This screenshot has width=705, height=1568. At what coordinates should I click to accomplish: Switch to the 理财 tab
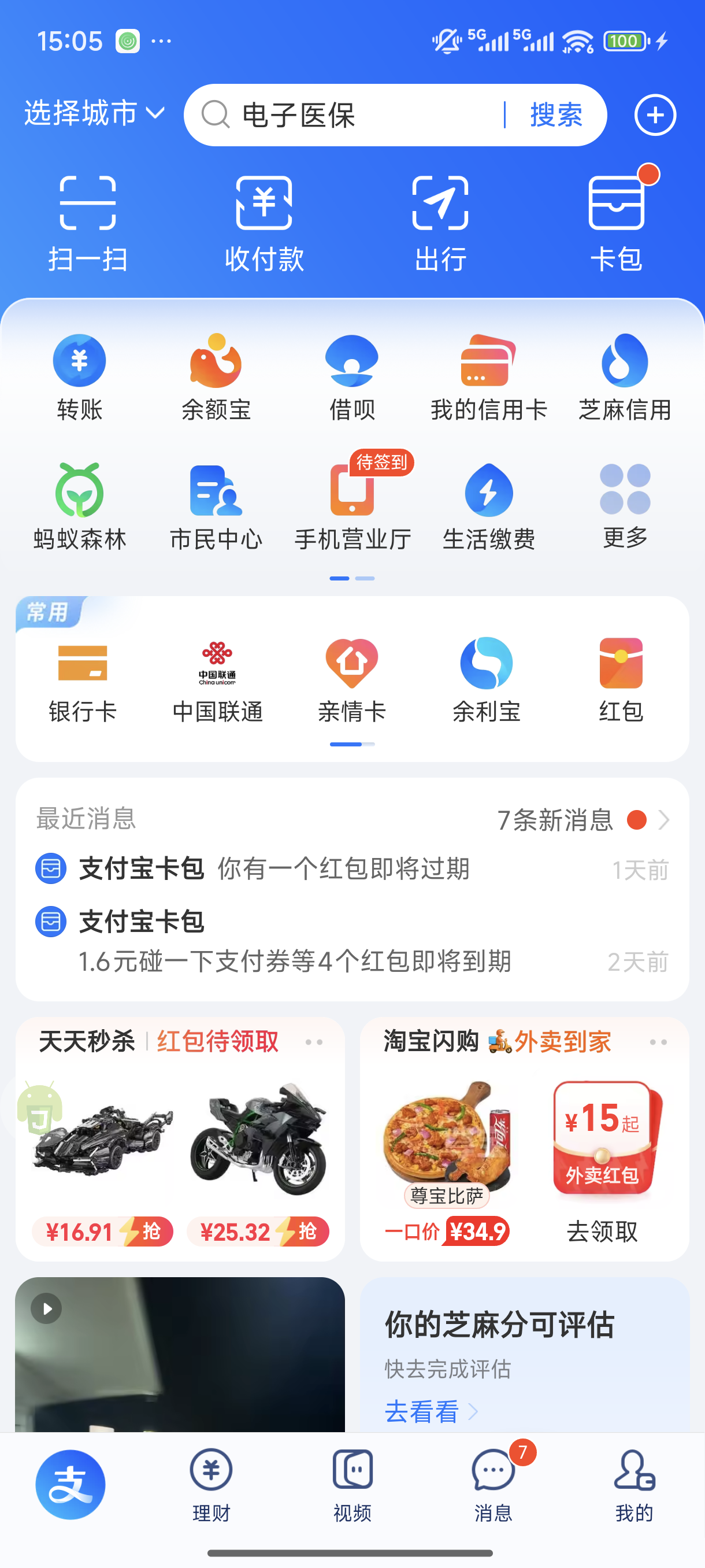pos(211,1484)
